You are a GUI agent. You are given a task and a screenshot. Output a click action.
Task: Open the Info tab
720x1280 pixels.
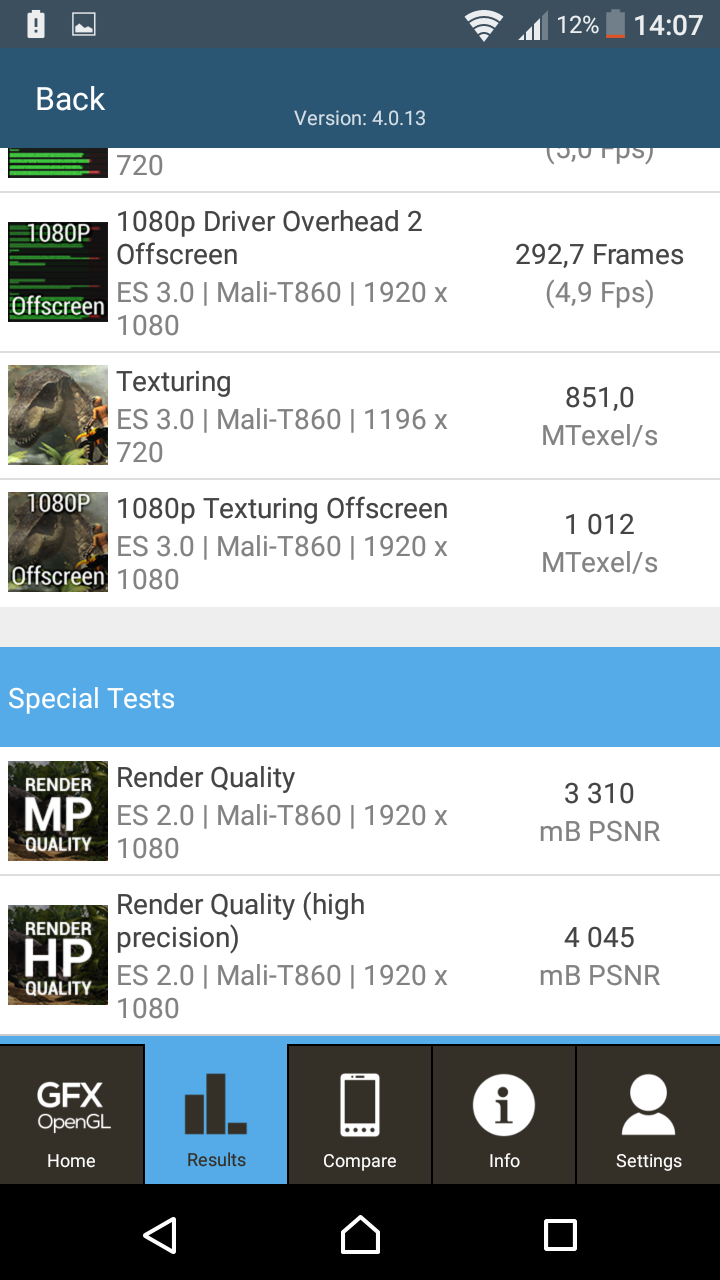click(504, 1114)
